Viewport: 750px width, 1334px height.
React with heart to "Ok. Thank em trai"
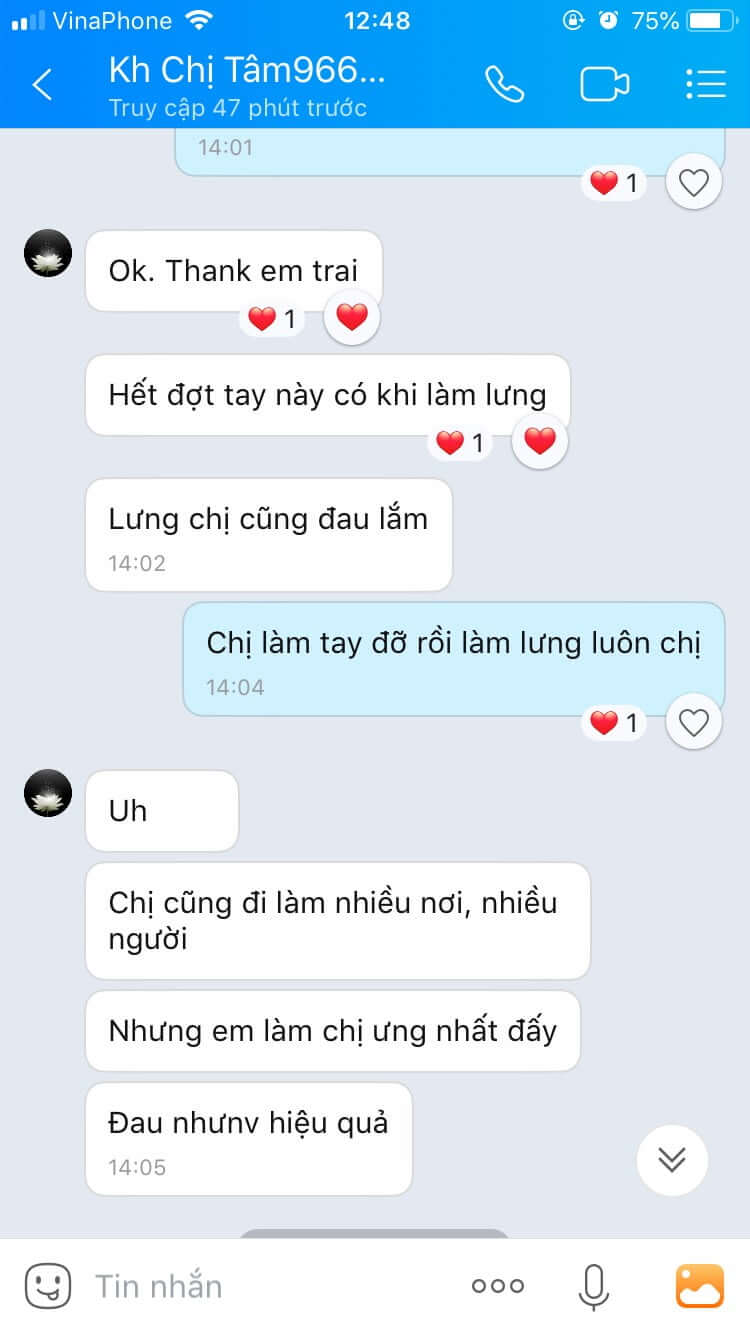pos(351,318)
